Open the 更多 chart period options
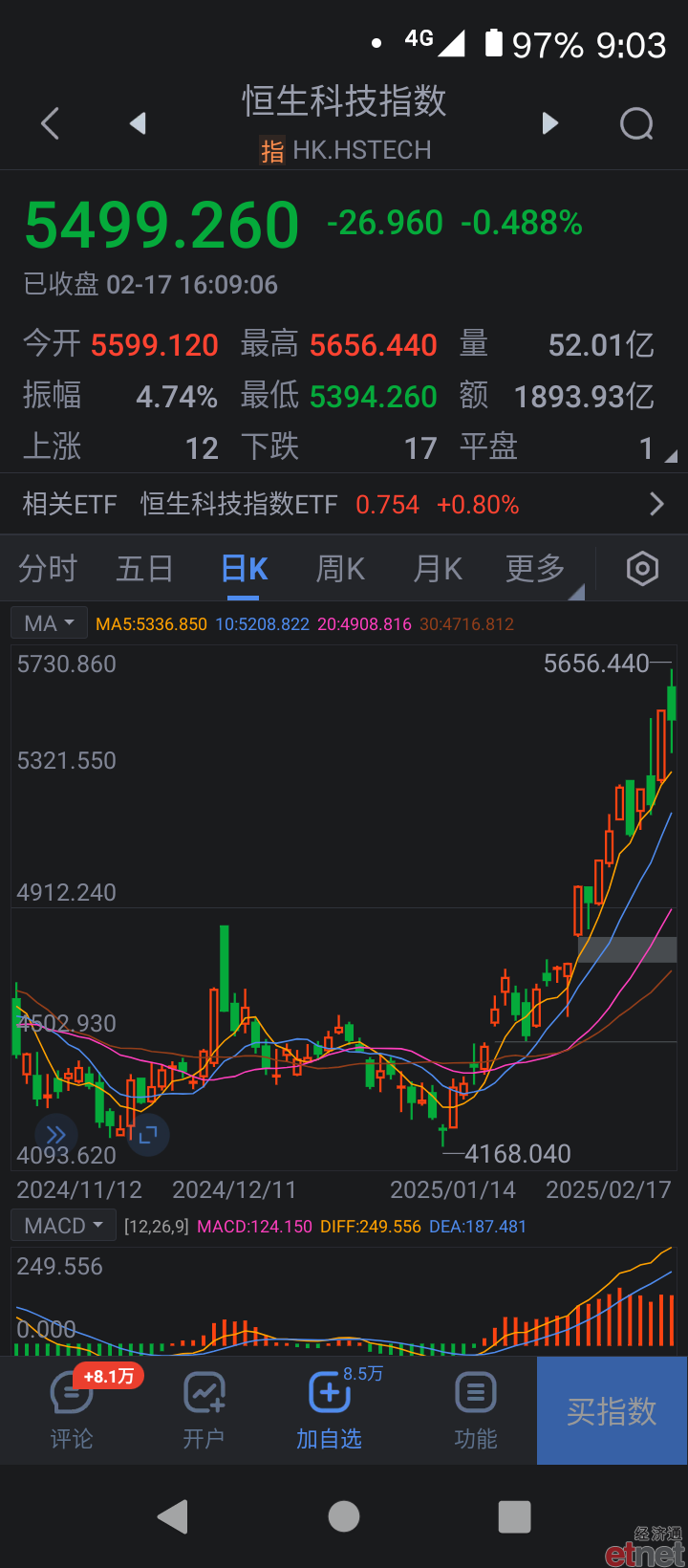 coord(536,569)
